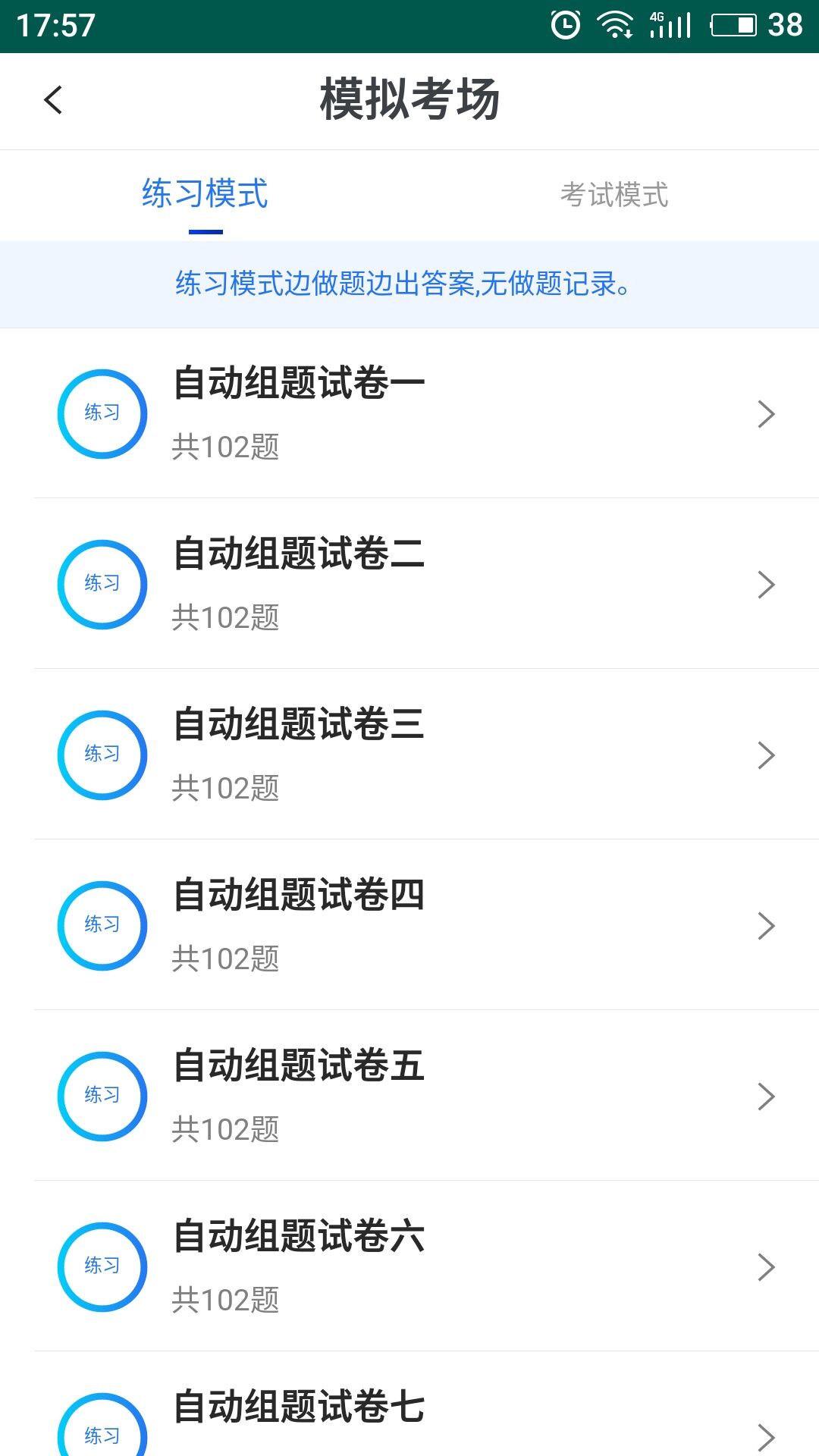Tap the back arrow to leave 模拟考场
Image resolution: width=819 pixels, height=1456 pixels.
pyautogui.click(x=53, y=100)
